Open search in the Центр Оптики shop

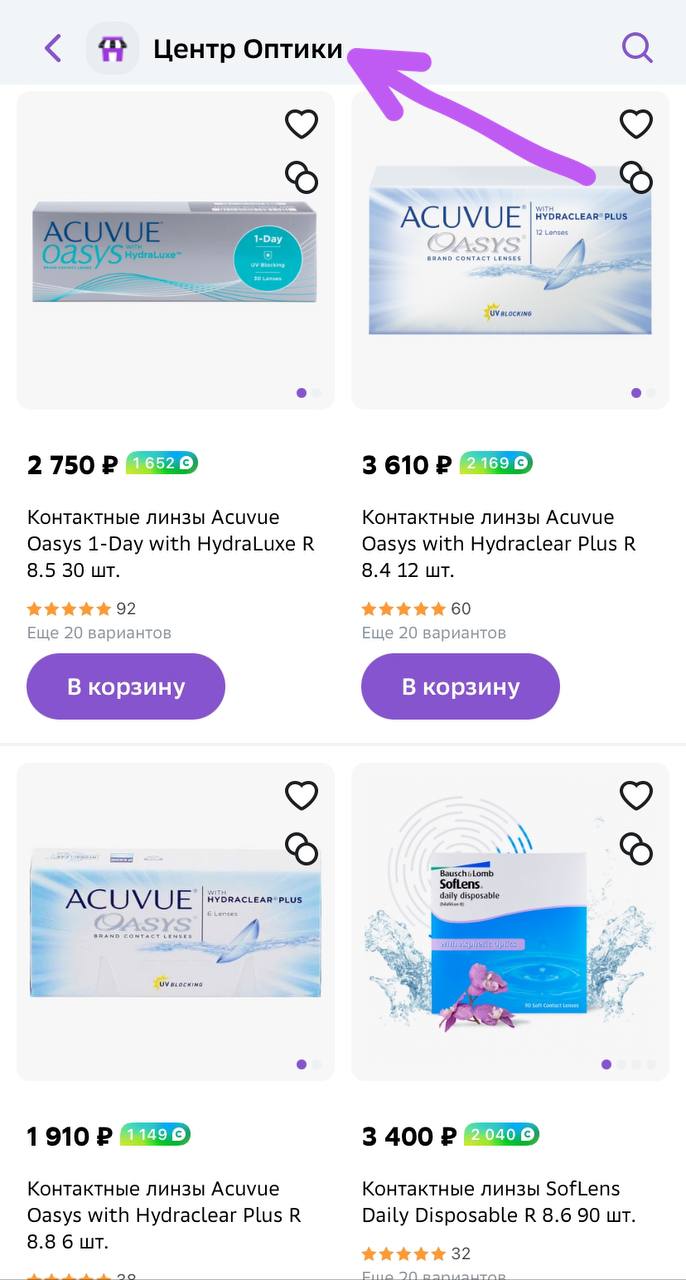[637, 47]
